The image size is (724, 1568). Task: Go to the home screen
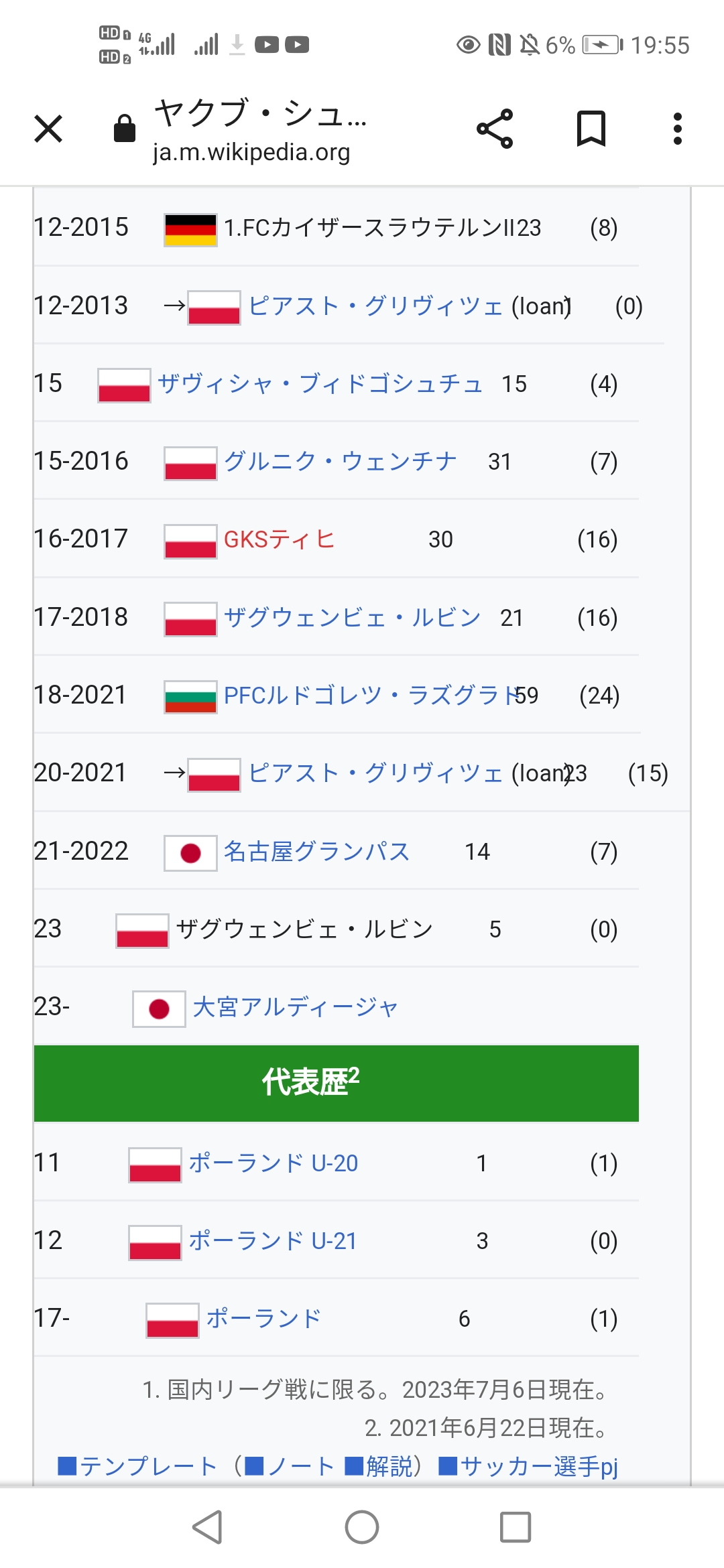[x=362, y=1527]
